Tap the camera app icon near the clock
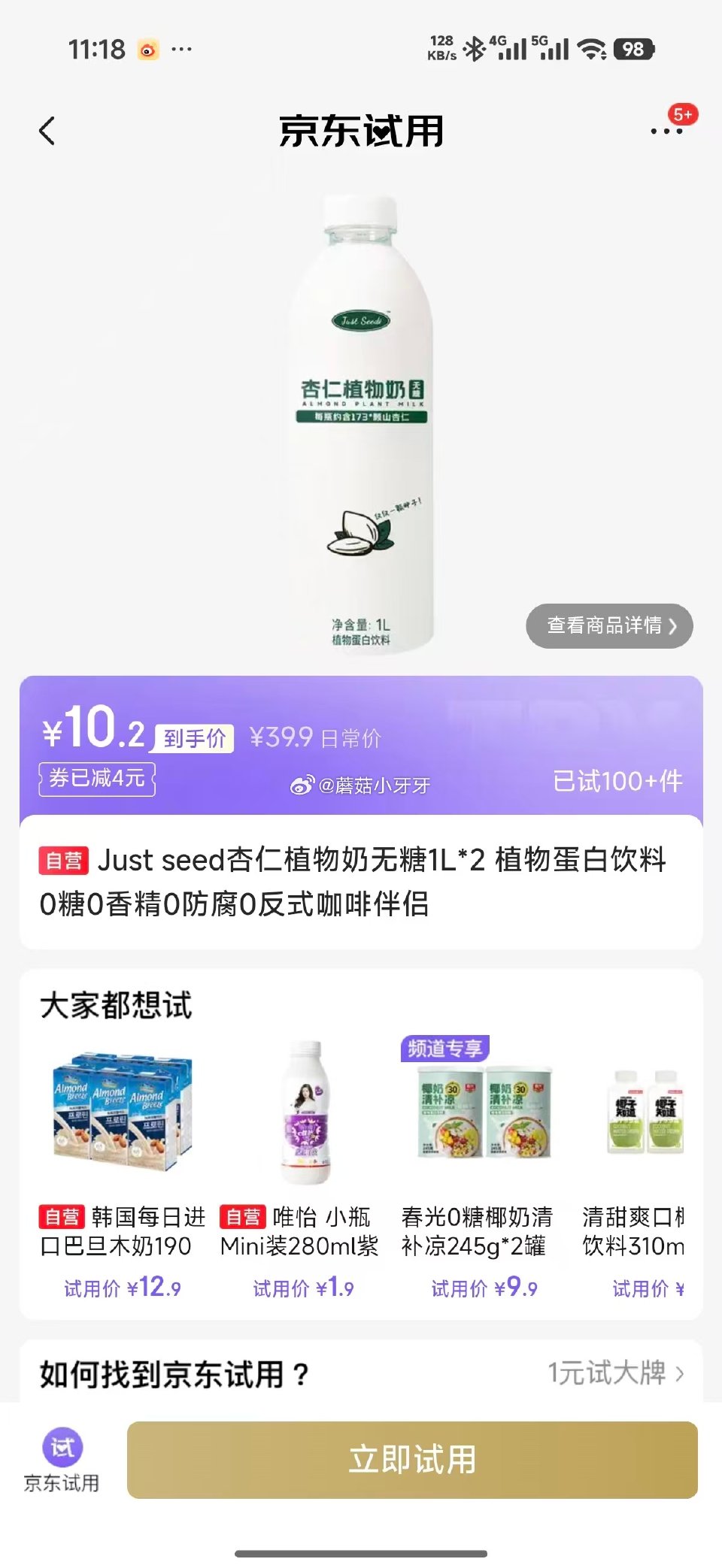Screen dimensions: 722x1568 (x=149, y=50)
